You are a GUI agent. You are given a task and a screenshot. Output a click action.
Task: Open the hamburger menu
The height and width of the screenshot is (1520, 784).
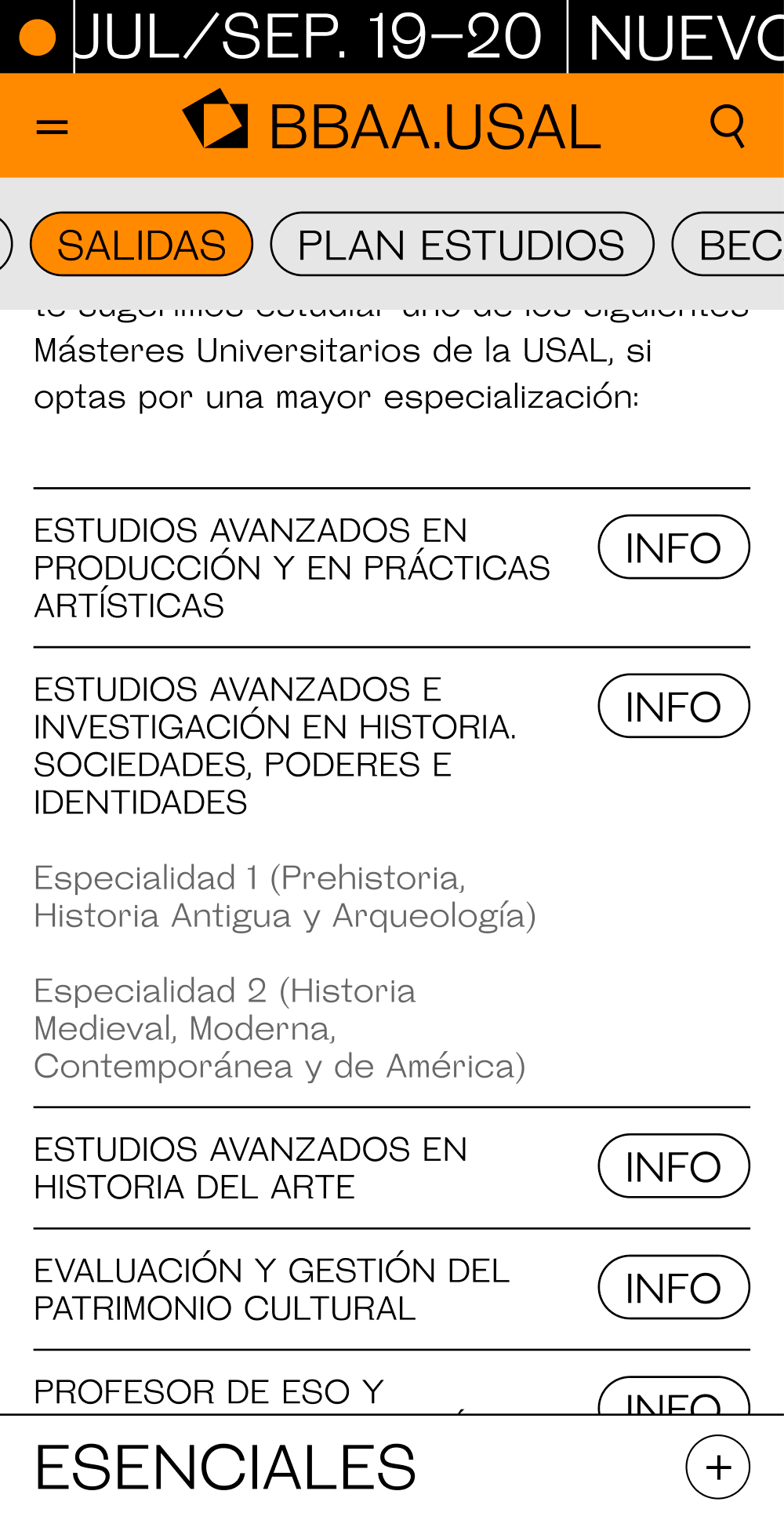point(53,126)
